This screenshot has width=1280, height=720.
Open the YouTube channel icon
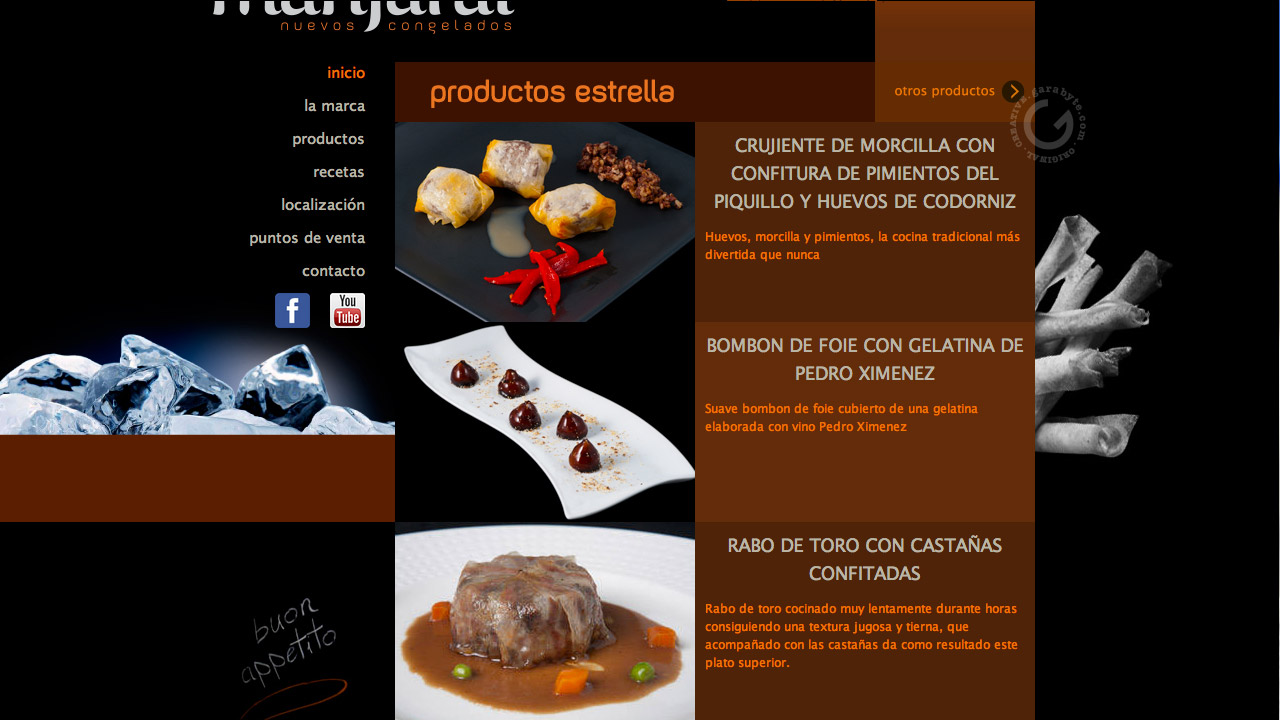click(x=347, y=311)
